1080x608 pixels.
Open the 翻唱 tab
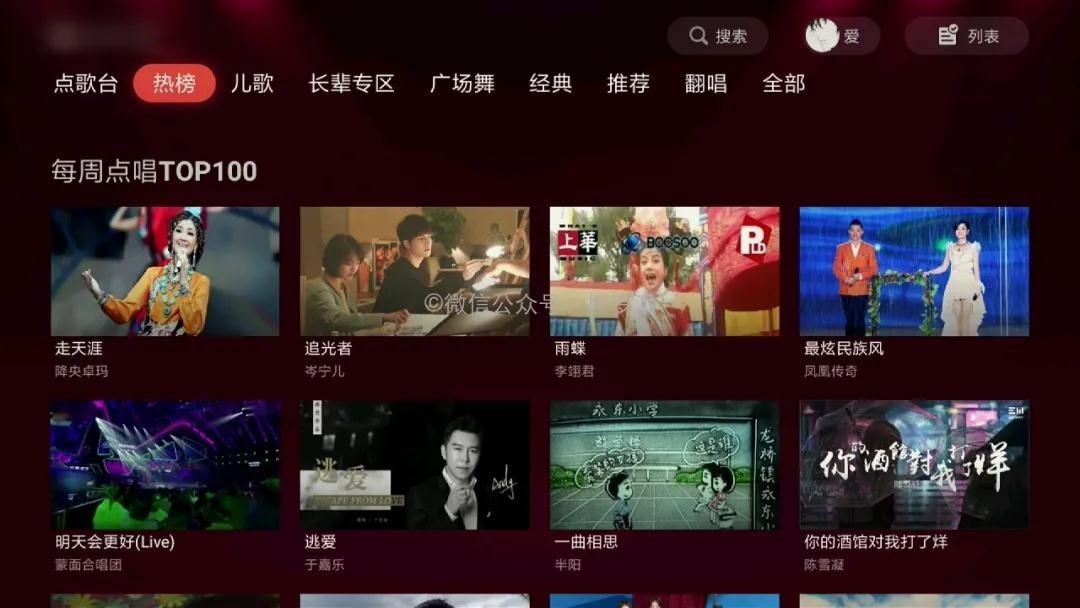(x=706, y=83)
